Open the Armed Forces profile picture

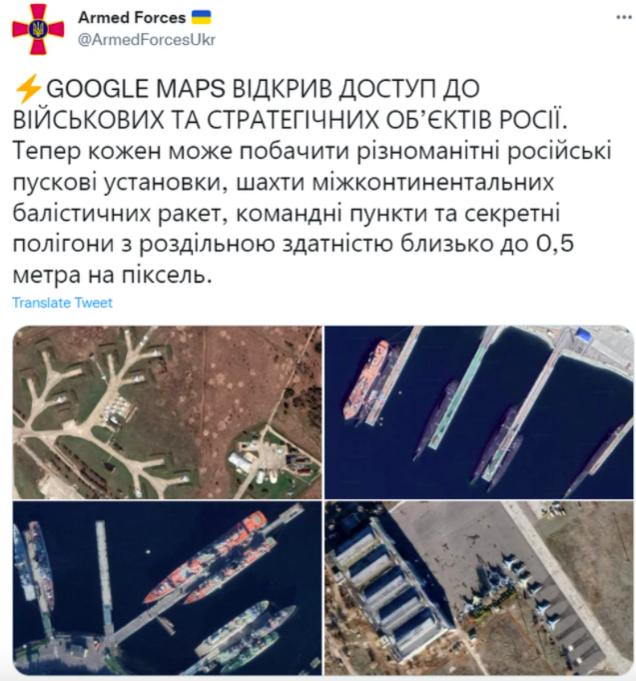(x=38, y=29)
